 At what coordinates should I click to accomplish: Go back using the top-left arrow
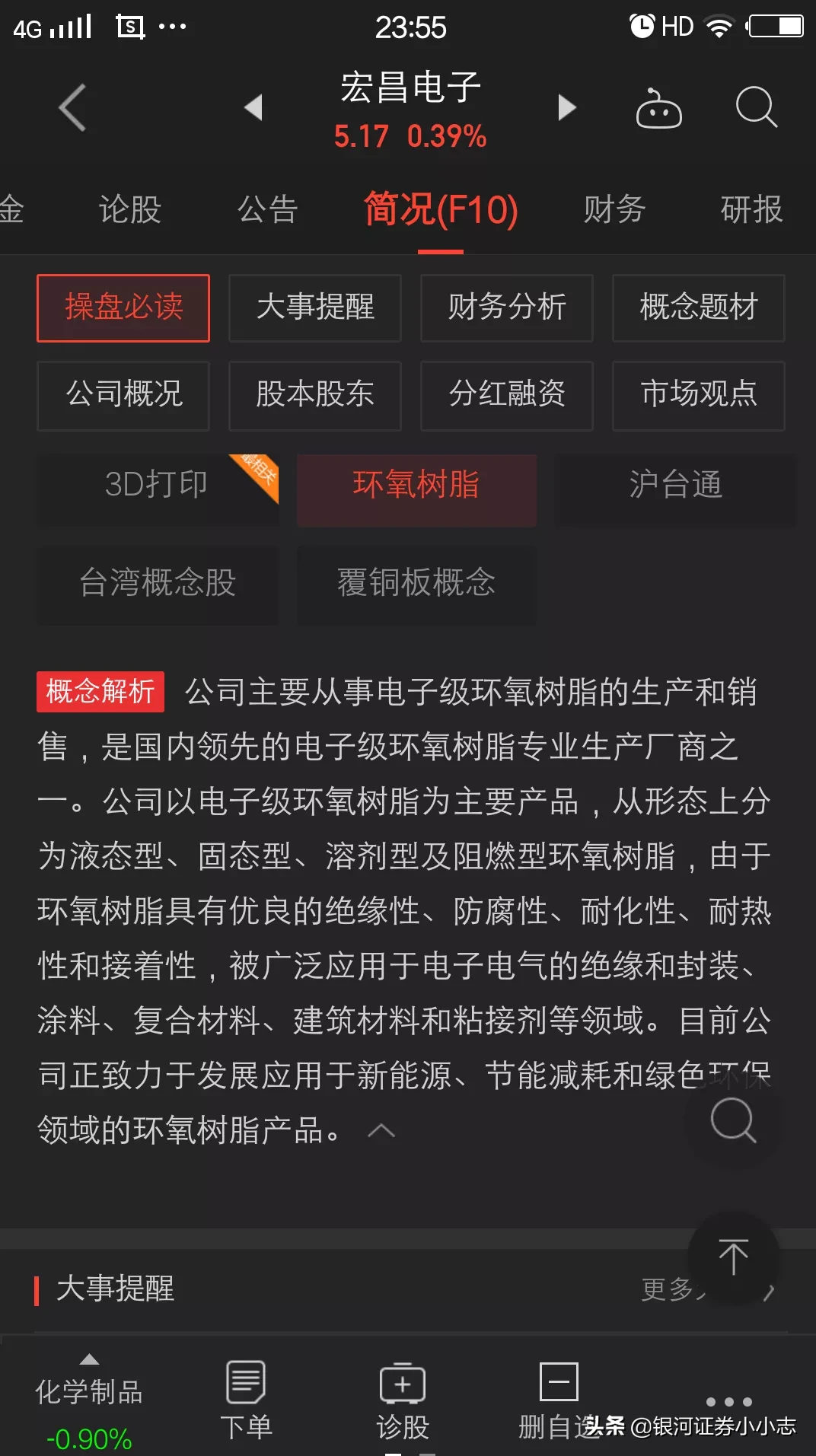(73, 107)
